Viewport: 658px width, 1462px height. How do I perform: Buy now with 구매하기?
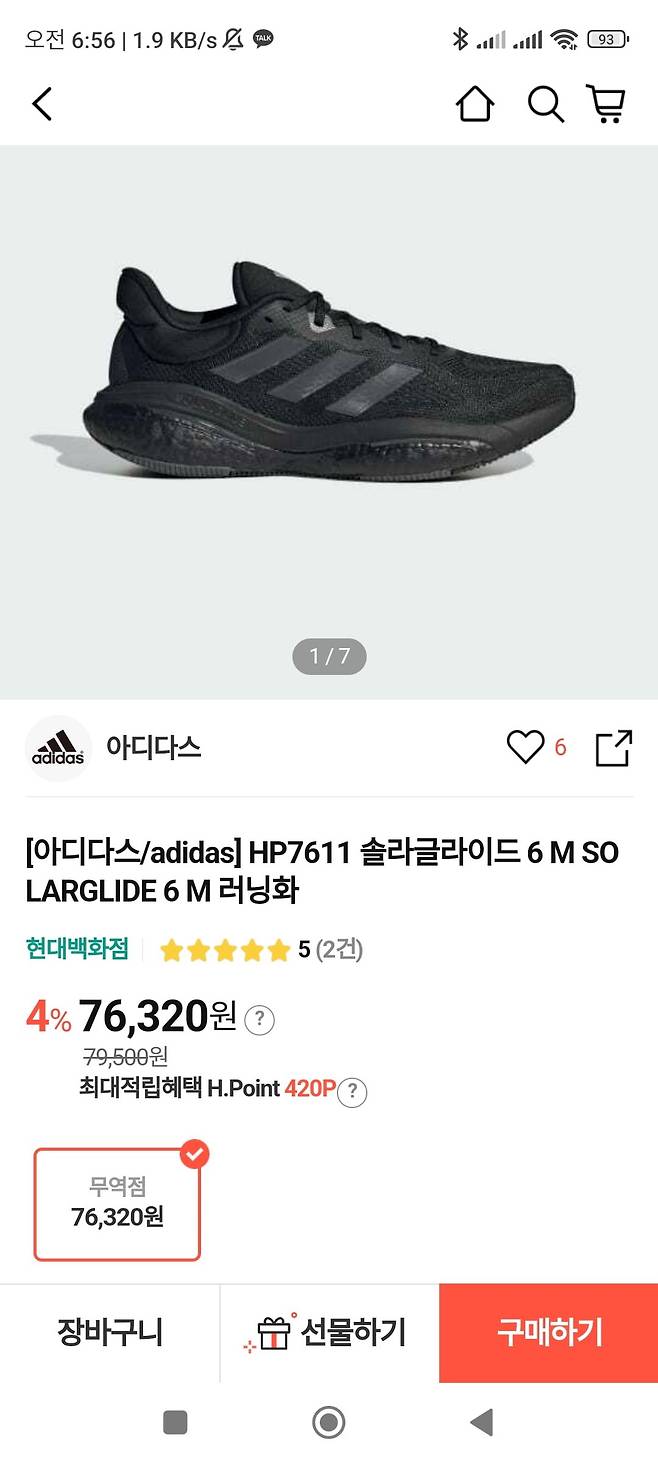pos(548,1333)
